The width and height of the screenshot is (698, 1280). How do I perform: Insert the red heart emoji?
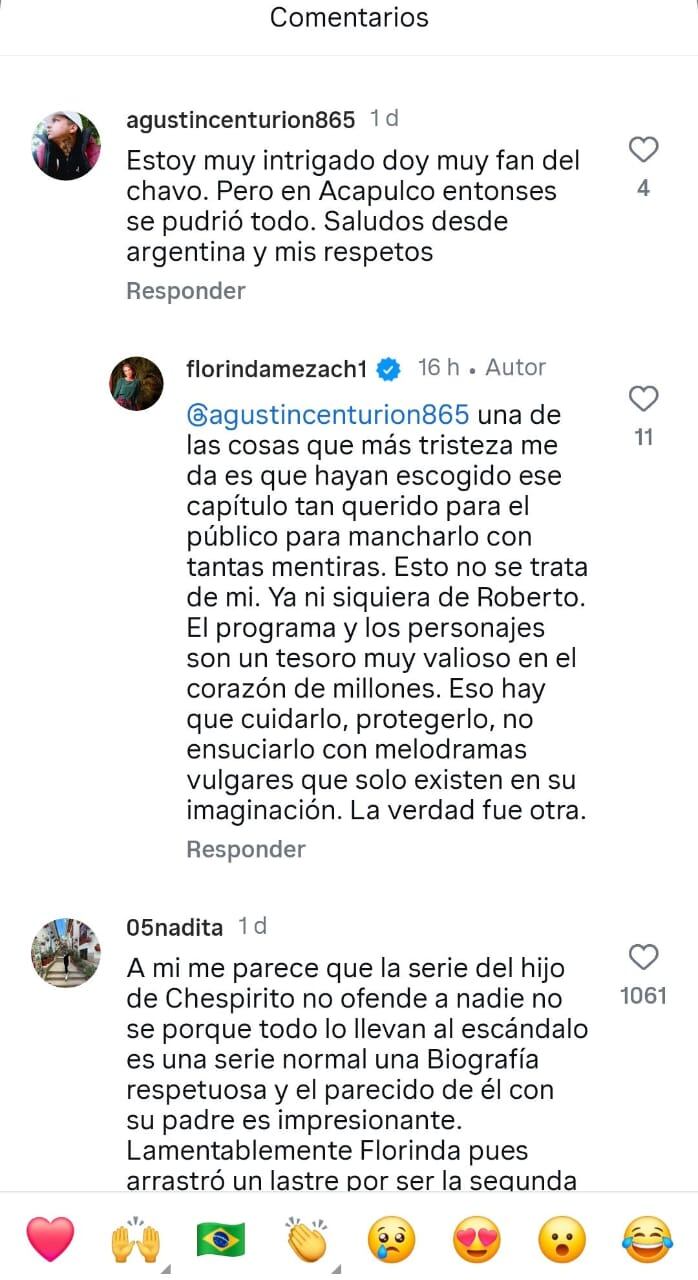(x=50, y=1240)
